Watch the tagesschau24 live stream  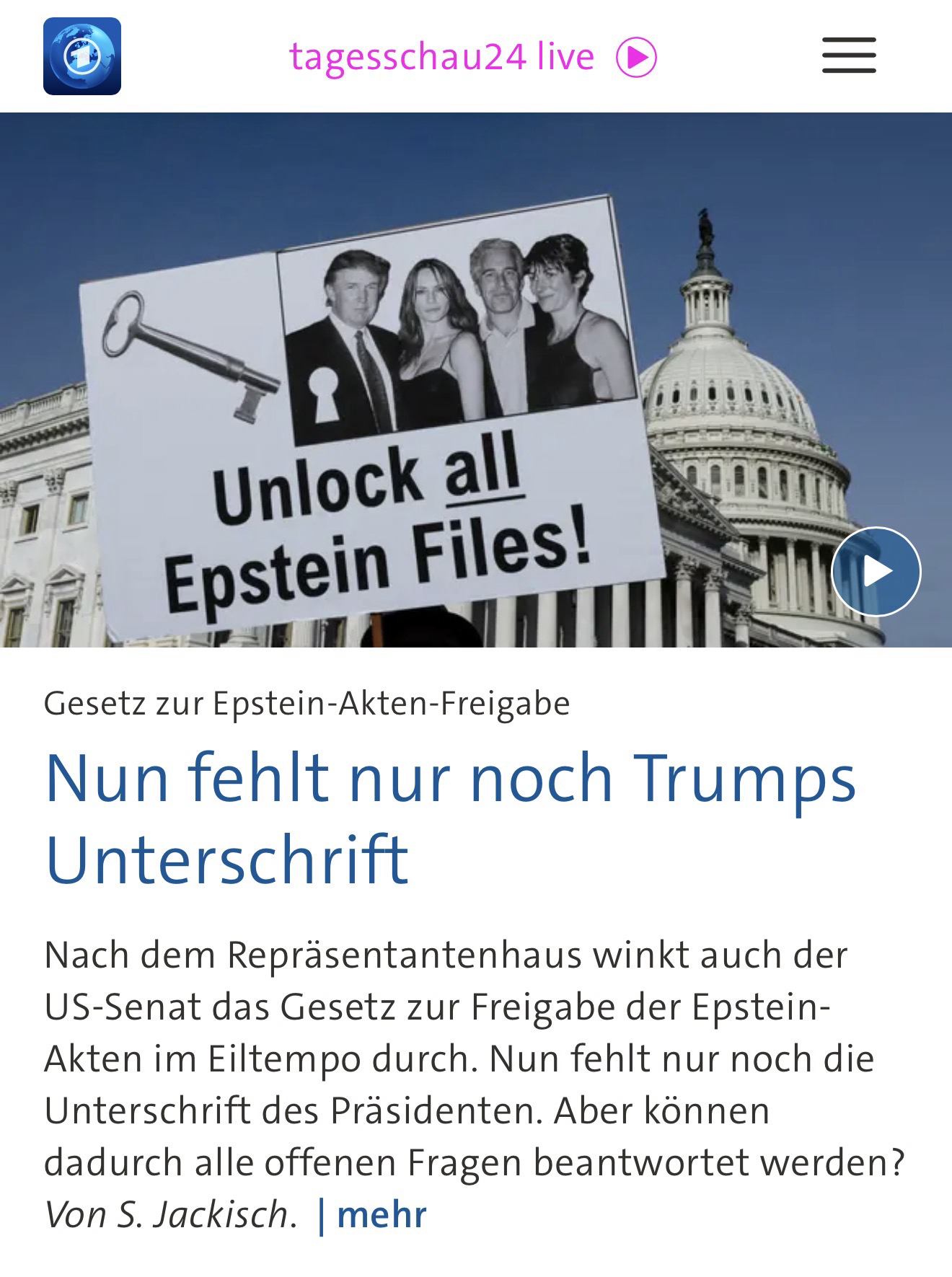click(x=472, y=56)
